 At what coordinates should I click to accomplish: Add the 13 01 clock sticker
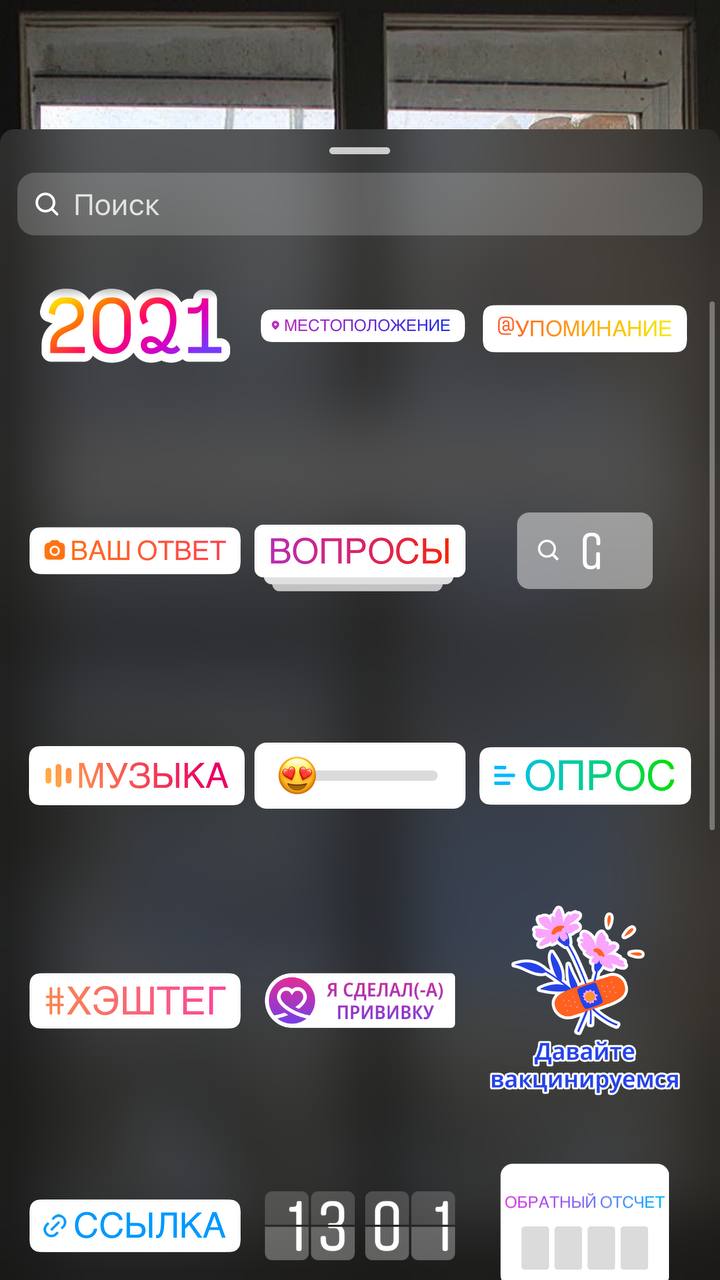point(360,1225)
